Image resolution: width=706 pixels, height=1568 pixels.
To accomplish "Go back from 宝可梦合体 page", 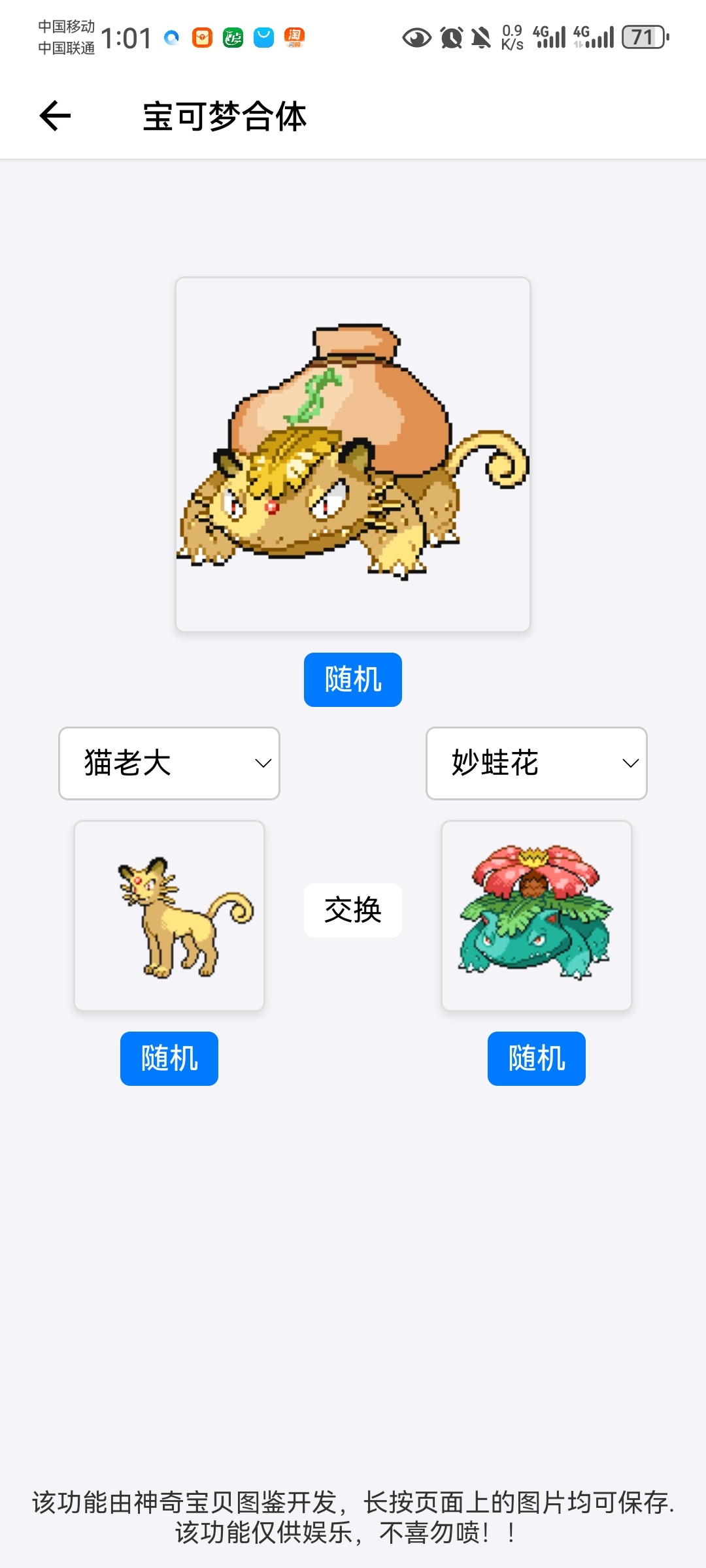I will [55, 116].
